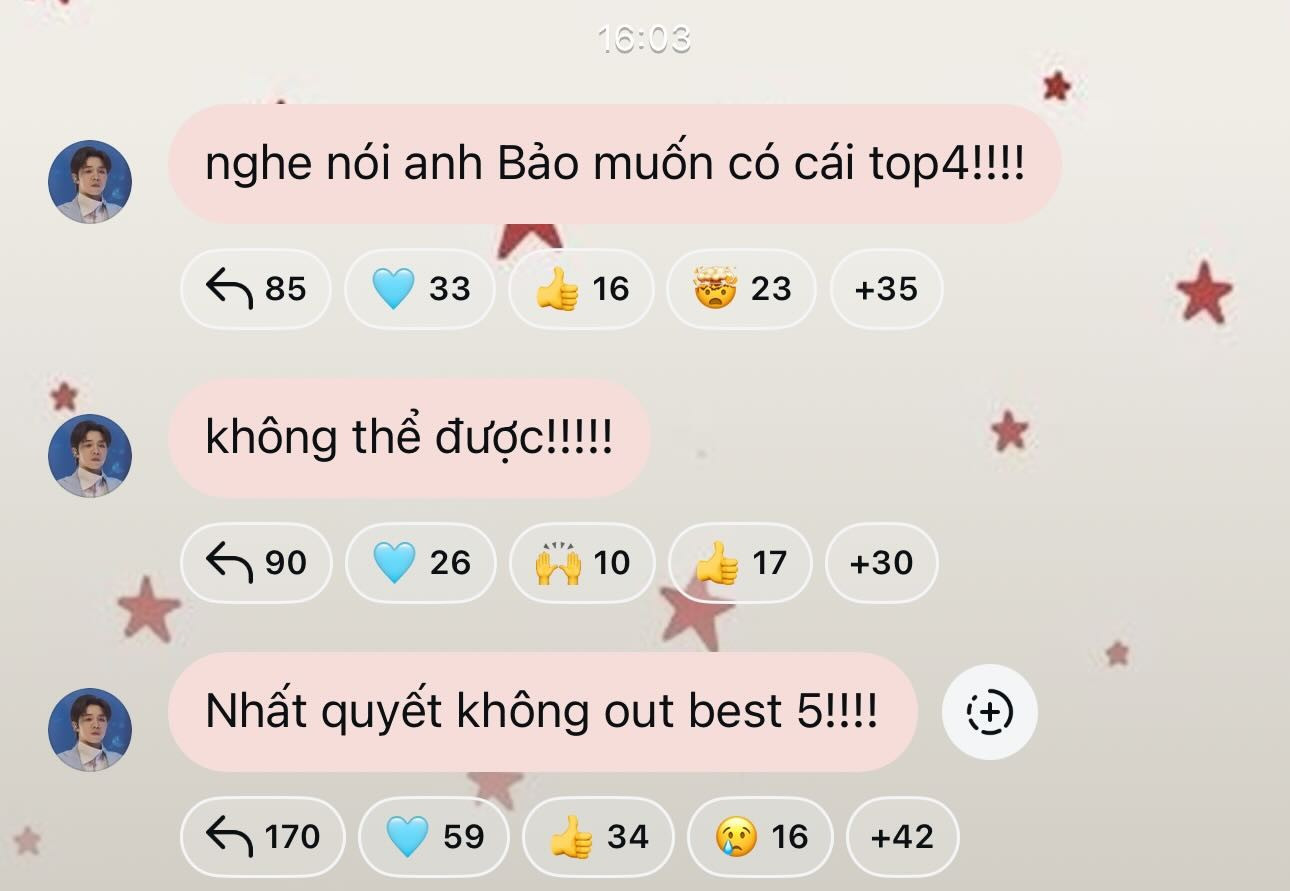
Task: Tap the blue heart 59 reaction
Action: 434,837
